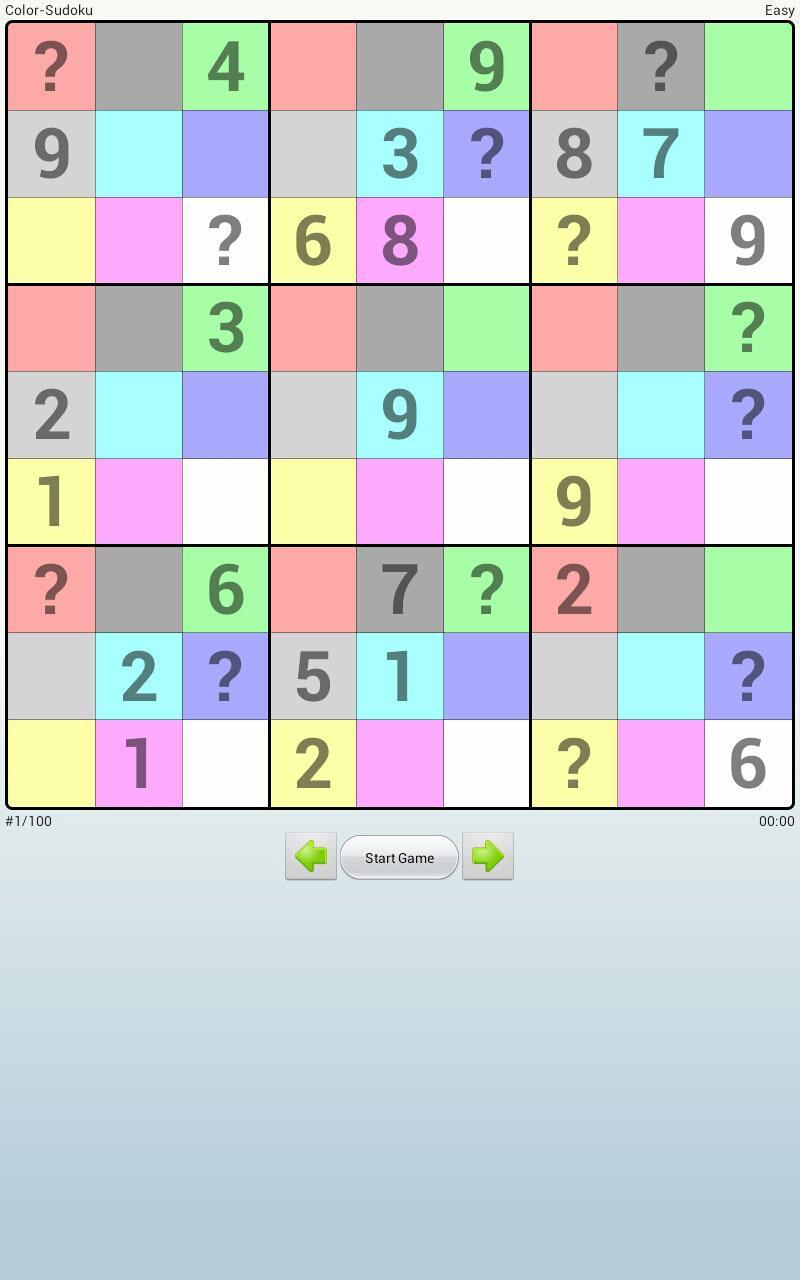Click the pink cell with 8 in third row
Image resolution: width=800 pixels, height=1280 pixels.
(400, 240)
